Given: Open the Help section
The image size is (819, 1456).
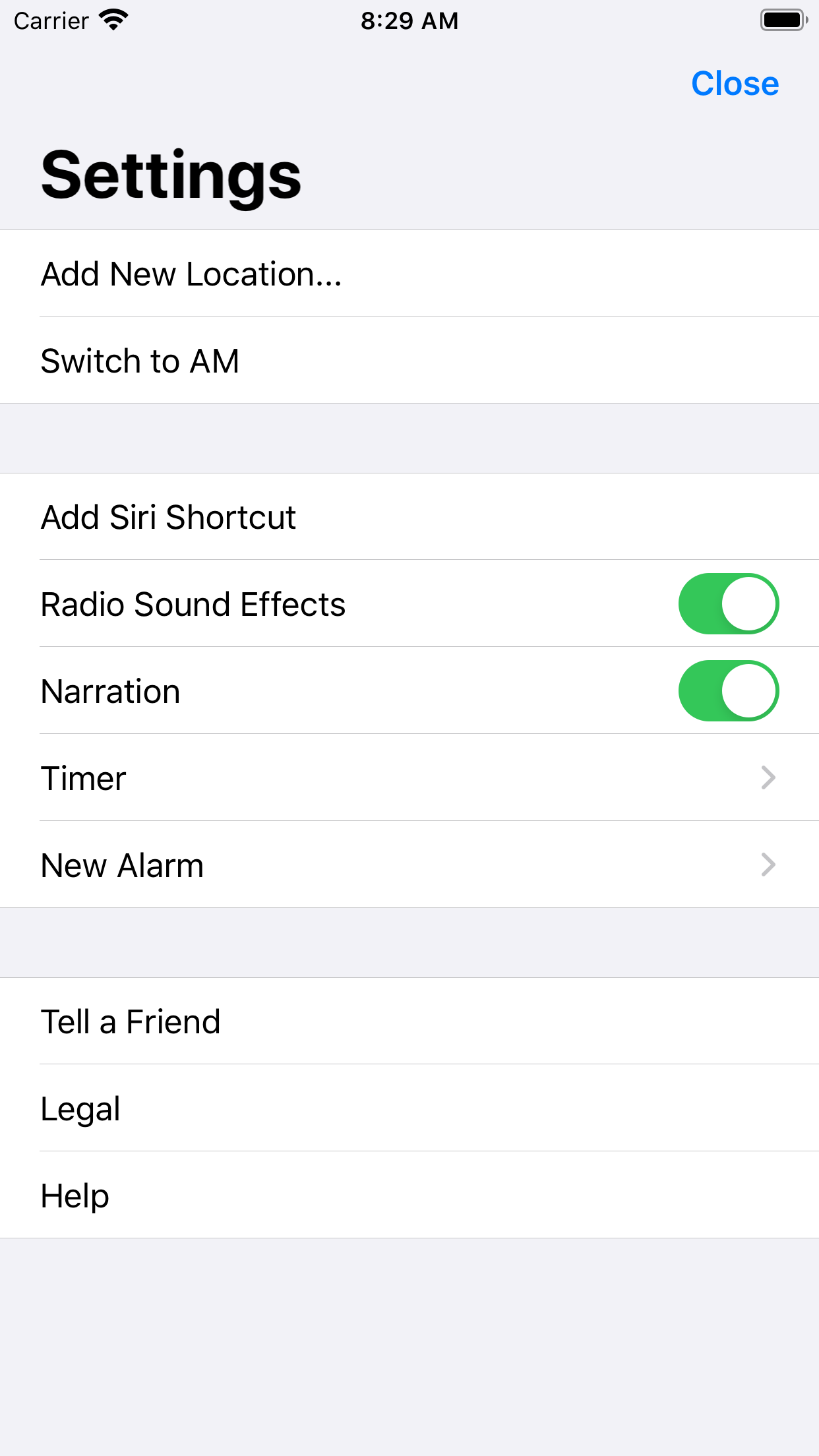Looking at the screenshot, I should [x=74, y=1195].
